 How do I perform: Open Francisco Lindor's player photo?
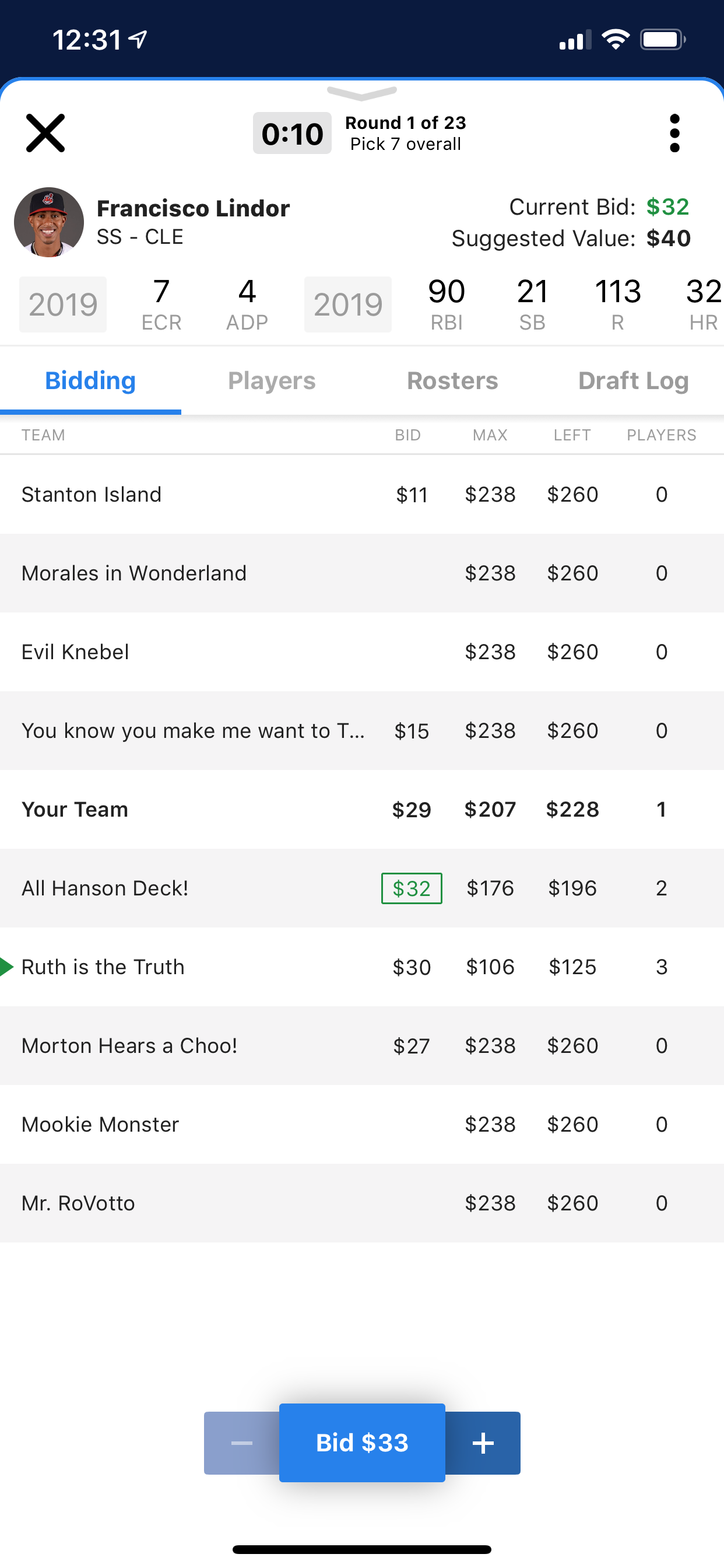tap(48, 222)
